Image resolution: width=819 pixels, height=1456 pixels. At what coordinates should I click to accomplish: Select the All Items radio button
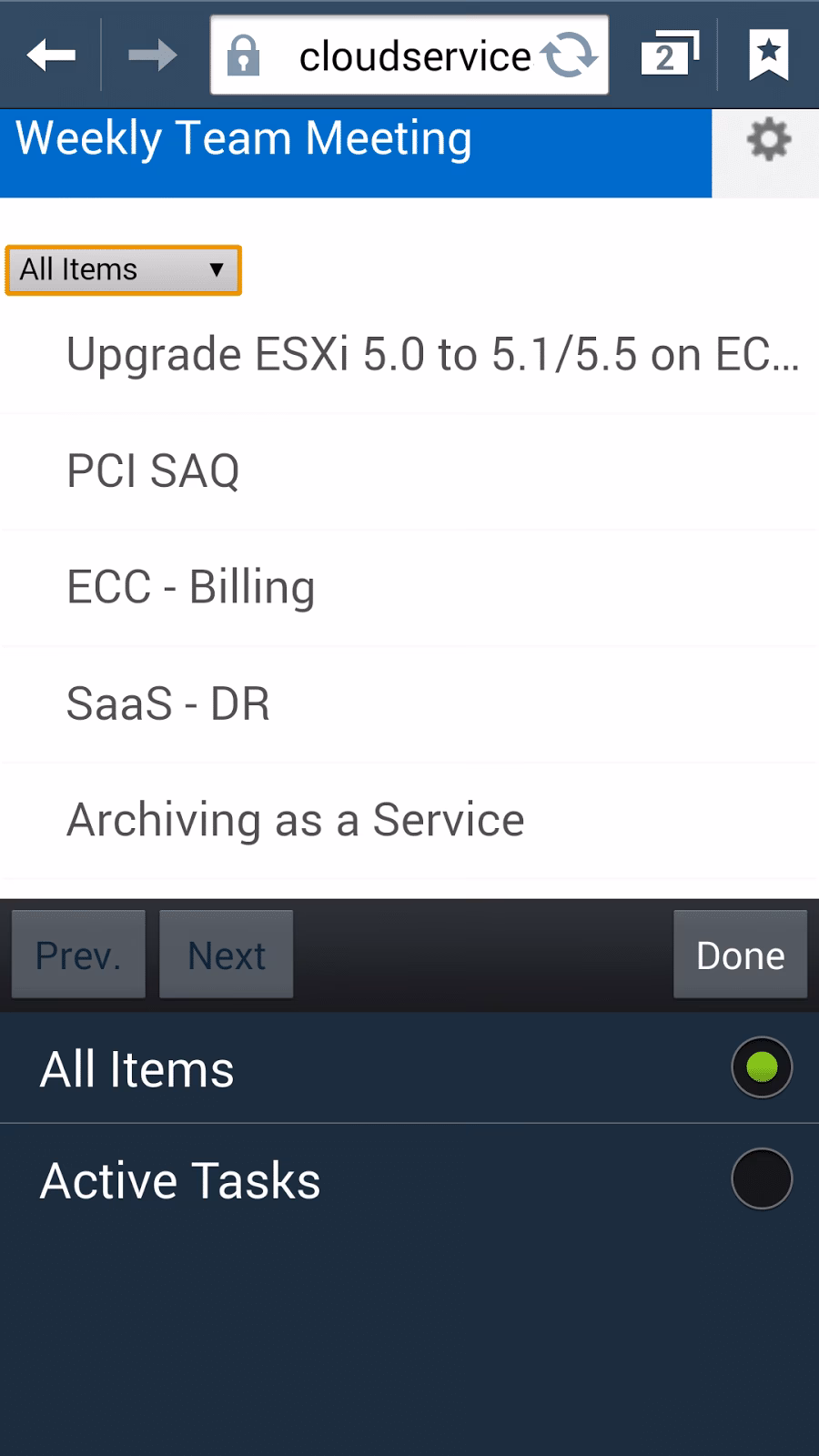click(x=762, y=1067)
